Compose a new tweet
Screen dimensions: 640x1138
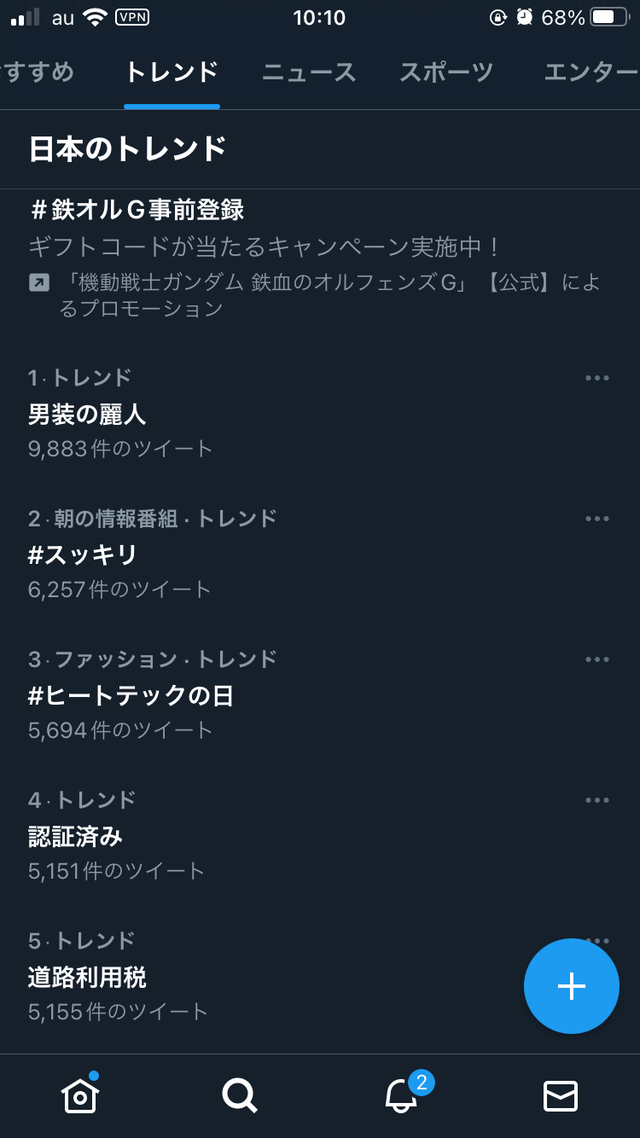[x=571, y=986]
